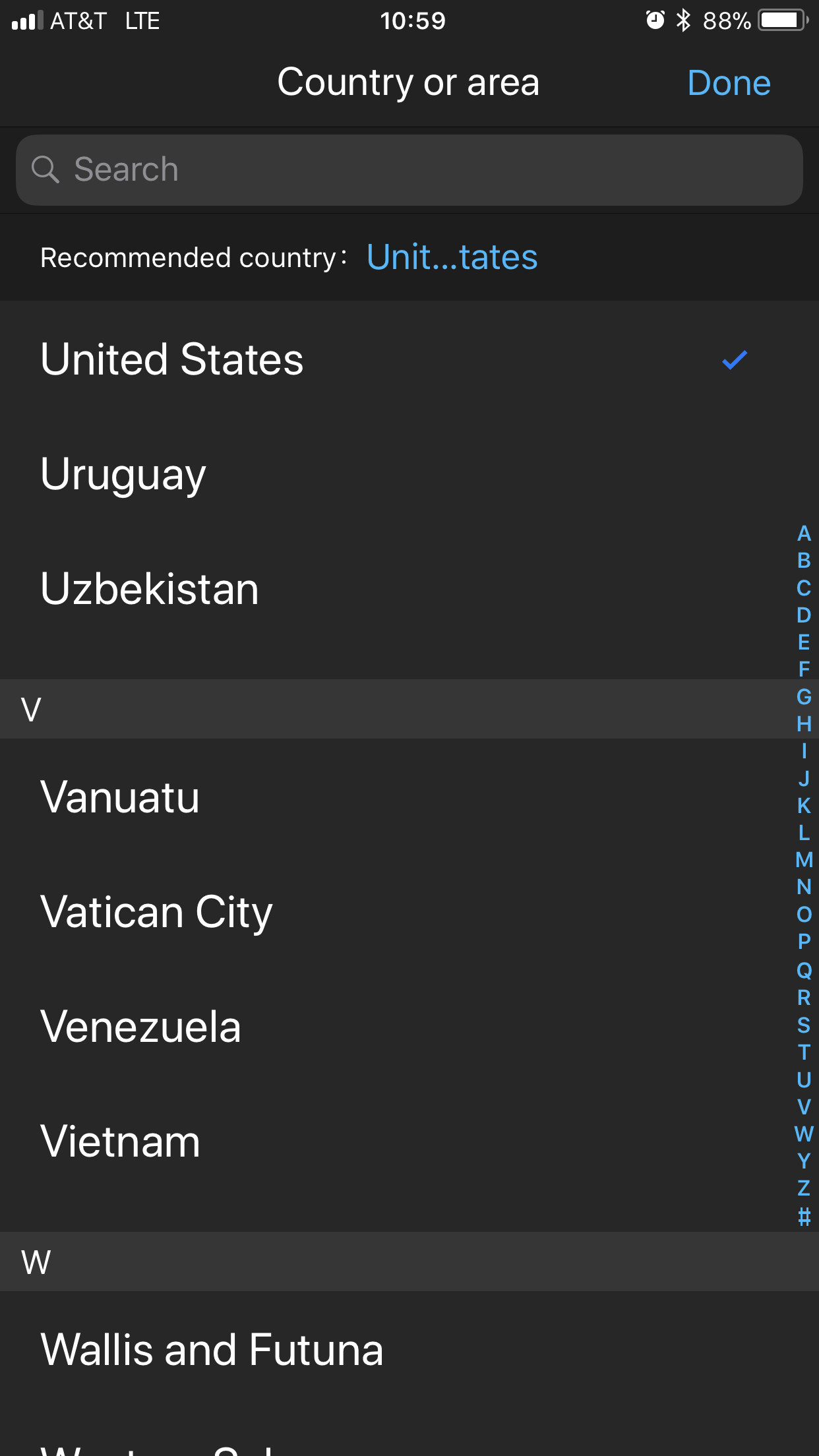
Task: Open the Search field
Action: pos(409,170)
